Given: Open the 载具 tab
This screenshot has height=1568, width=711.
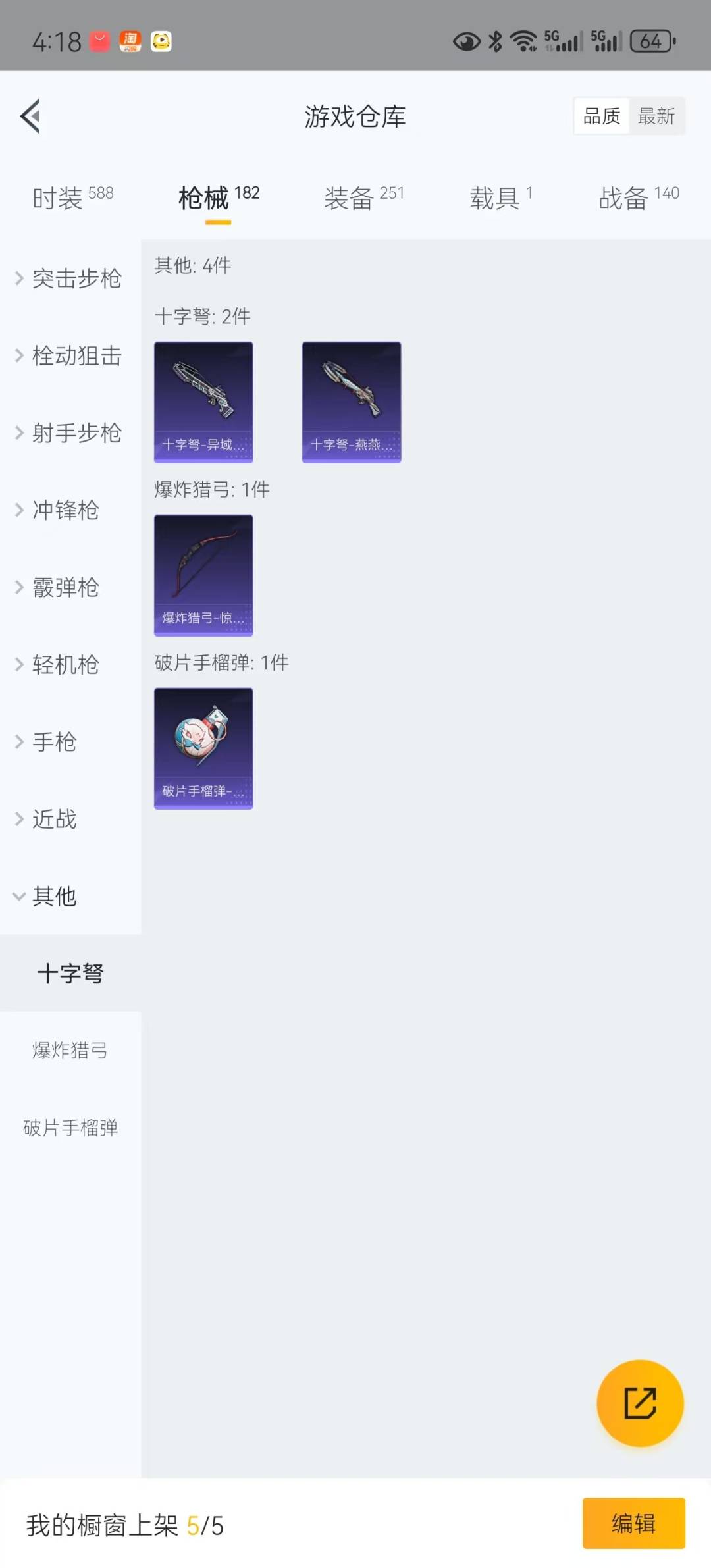Looking at the screenshot, I should click(500, 197).
